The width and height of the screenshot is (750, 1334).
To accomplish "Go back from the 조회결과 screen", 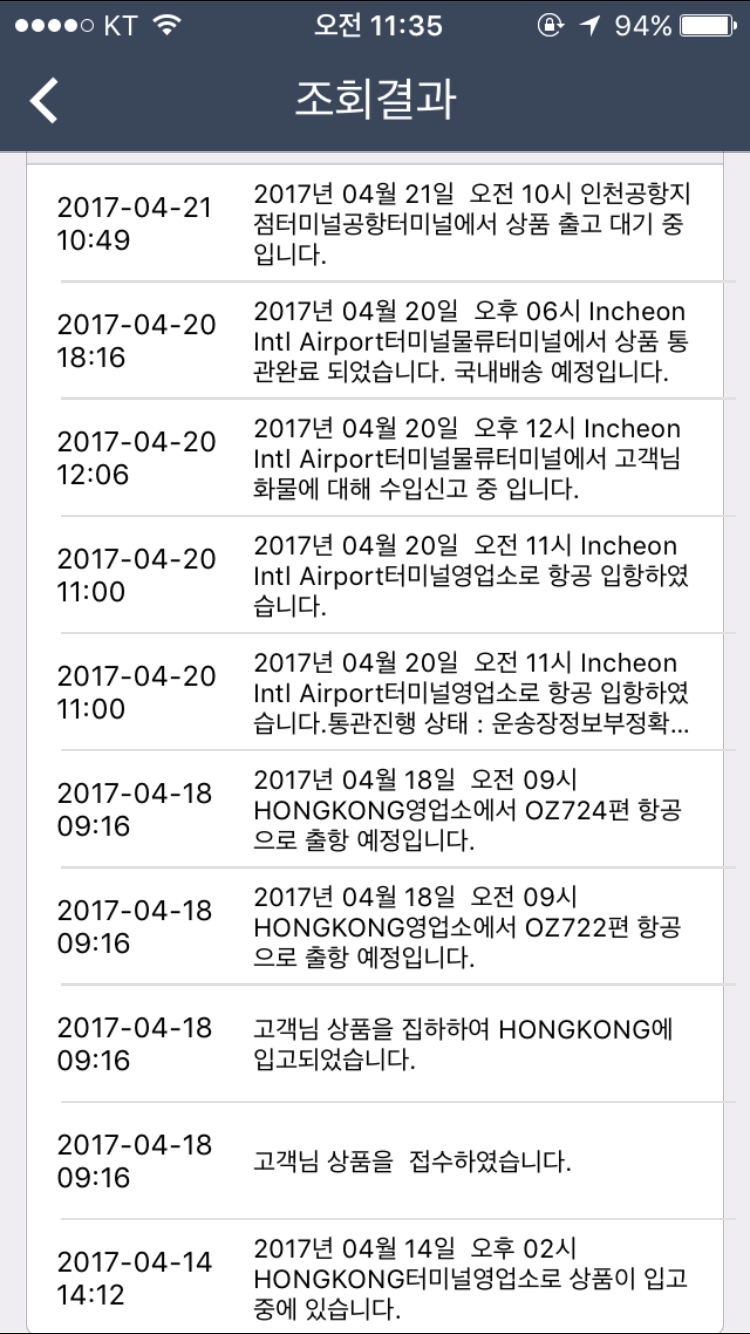I will (x=44, y=100).
